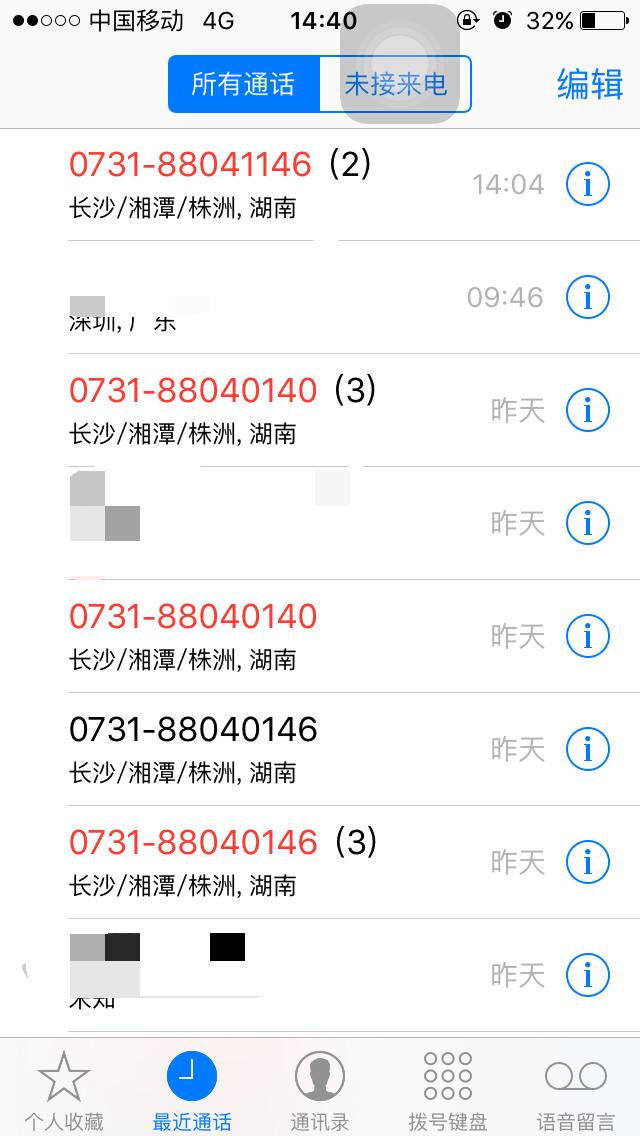
Task: Switch to the 所有通话 segment
Action: click(243, 84)
